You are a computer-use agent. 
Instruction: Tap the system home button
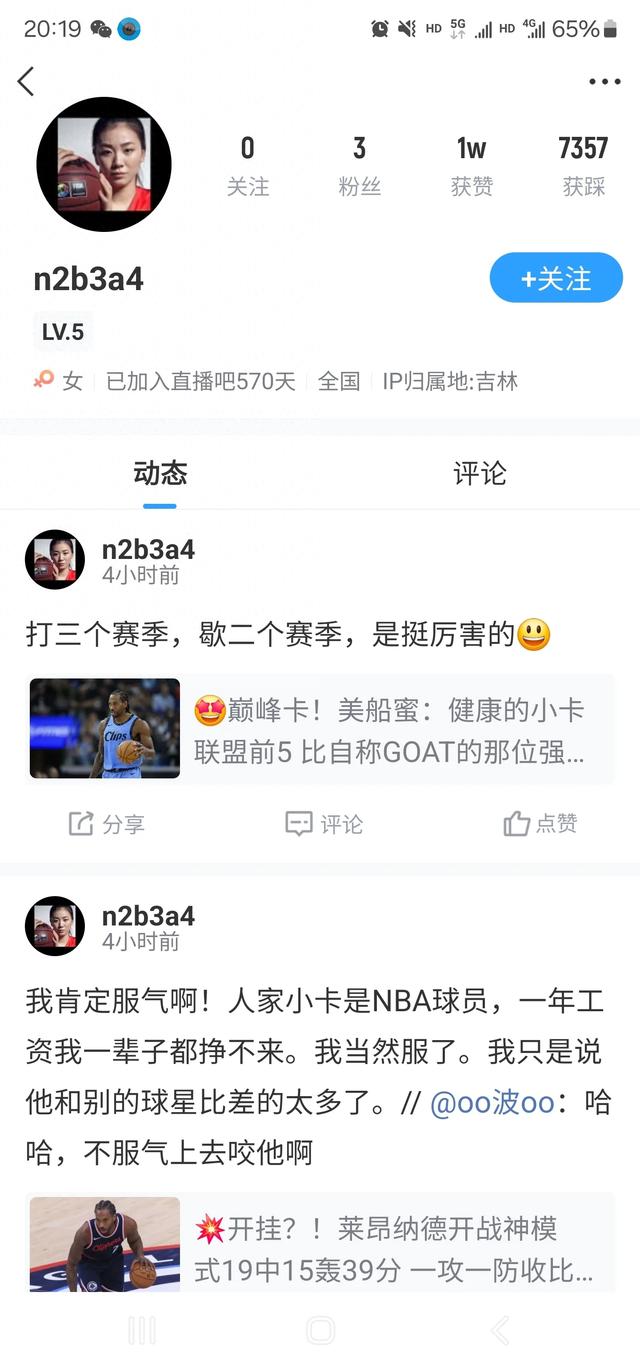[320, 1330]
